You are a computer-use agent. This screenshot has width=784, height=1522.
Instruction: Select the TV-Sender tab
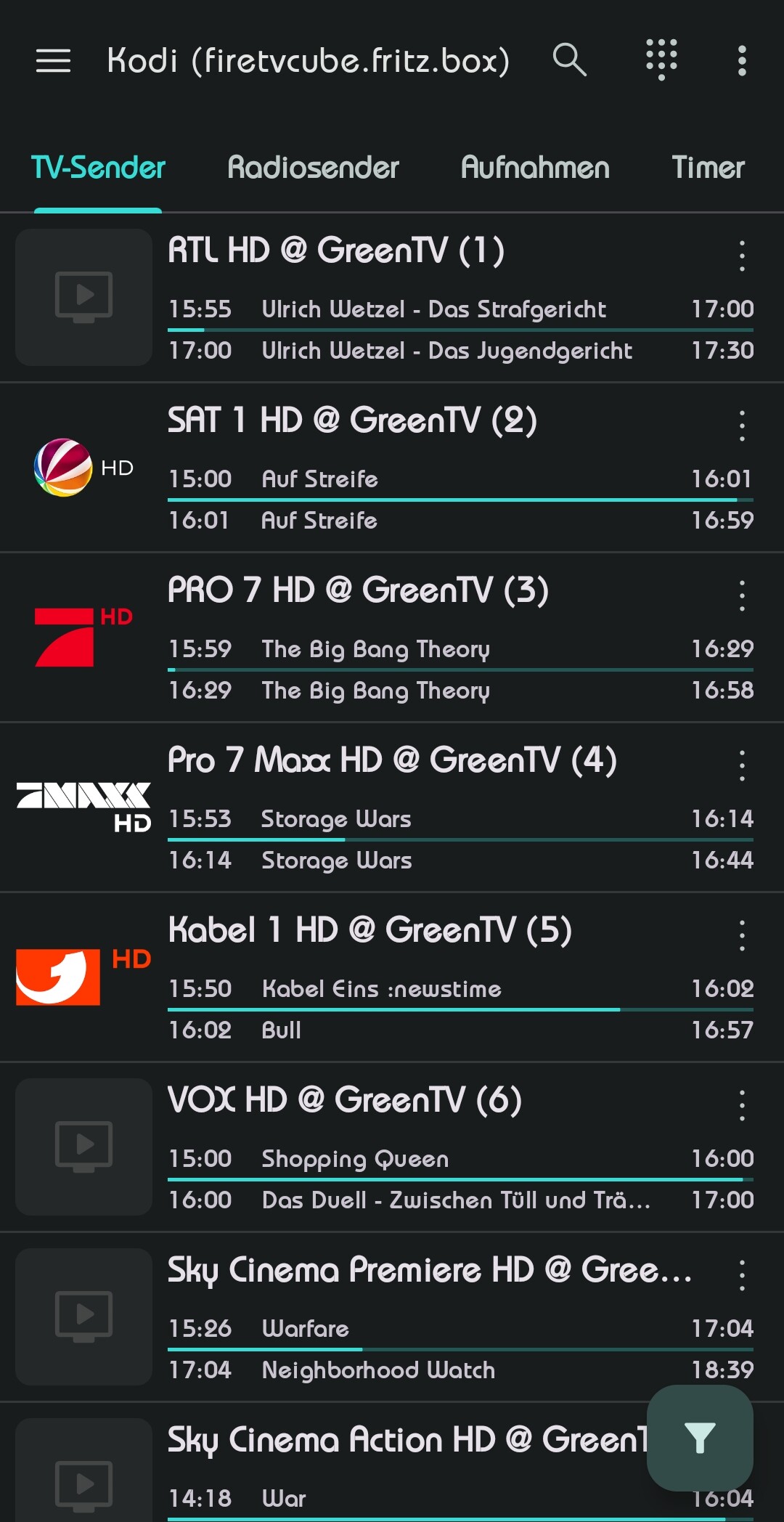98,168
